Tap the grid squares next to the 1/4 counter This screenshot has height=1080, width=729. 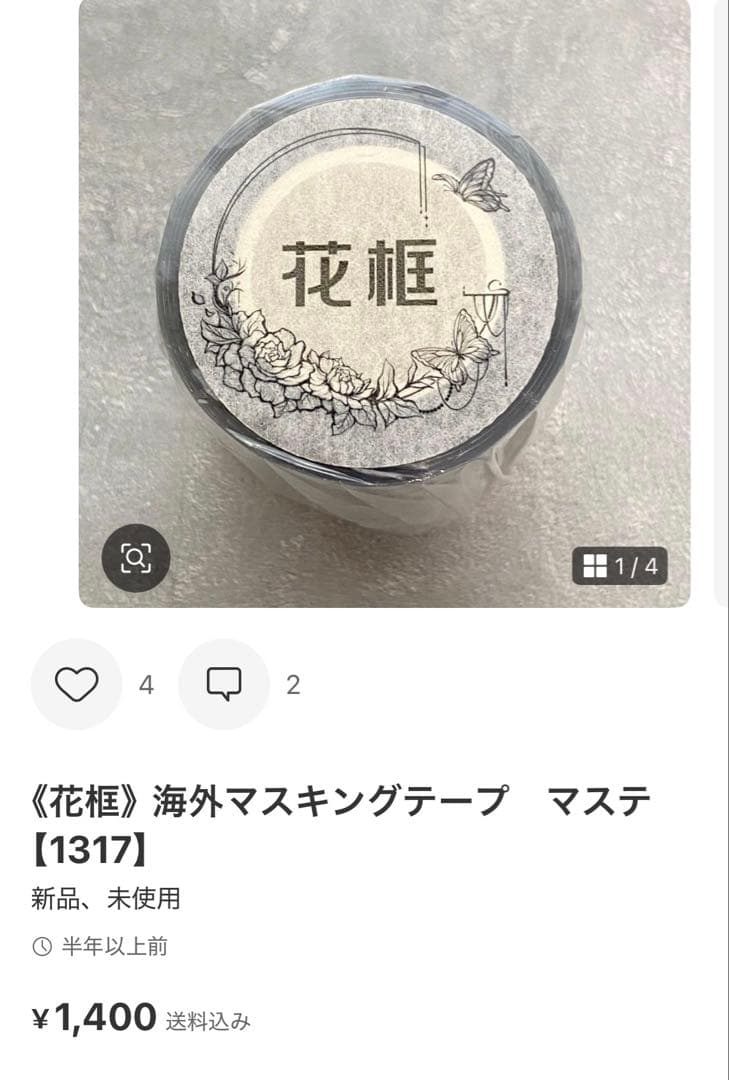pos(594,564)
